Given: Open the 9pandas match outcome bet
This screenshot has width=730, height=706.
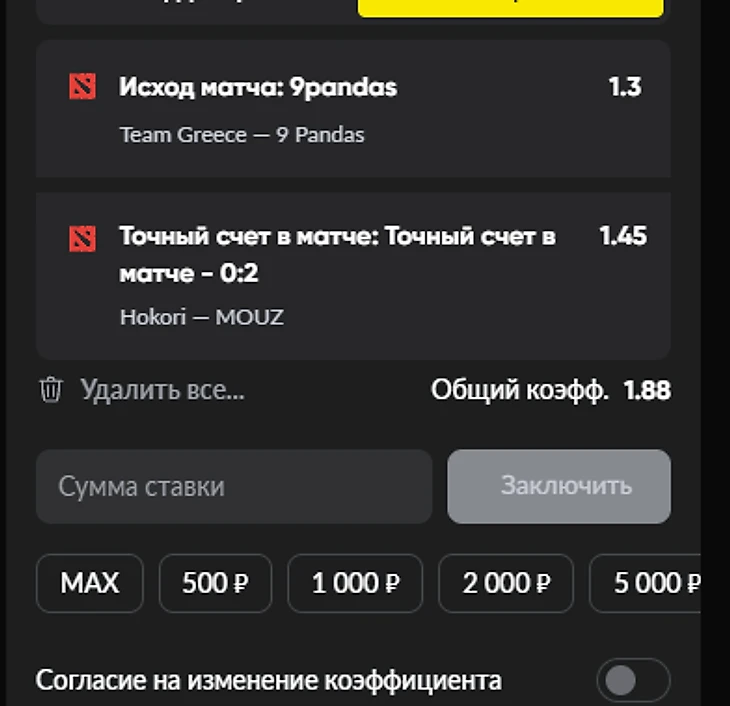Looking at the screenshot, I should pyautogui.click(x=352, y=108).
